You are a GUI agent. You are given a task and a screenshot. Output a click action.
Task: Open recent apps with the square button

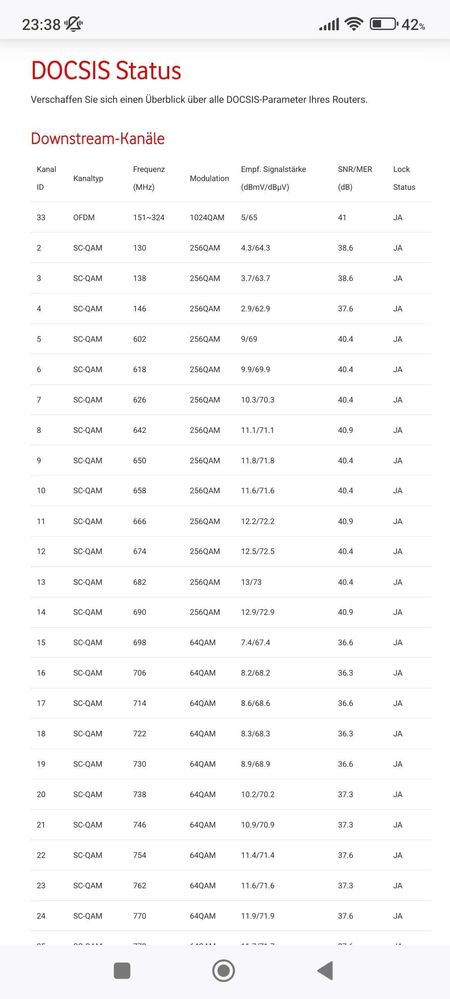coord(122,970)
